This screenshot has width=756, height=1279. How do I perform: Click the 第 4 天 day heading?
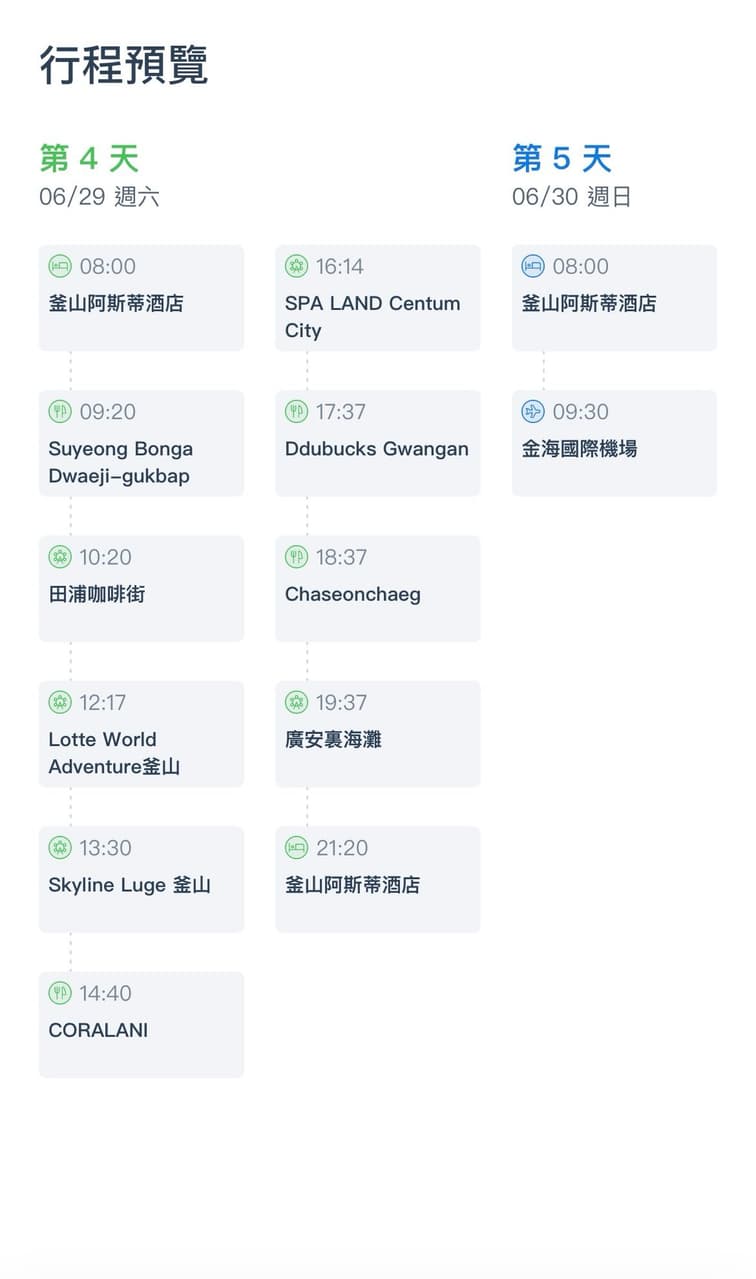point(85,158)
